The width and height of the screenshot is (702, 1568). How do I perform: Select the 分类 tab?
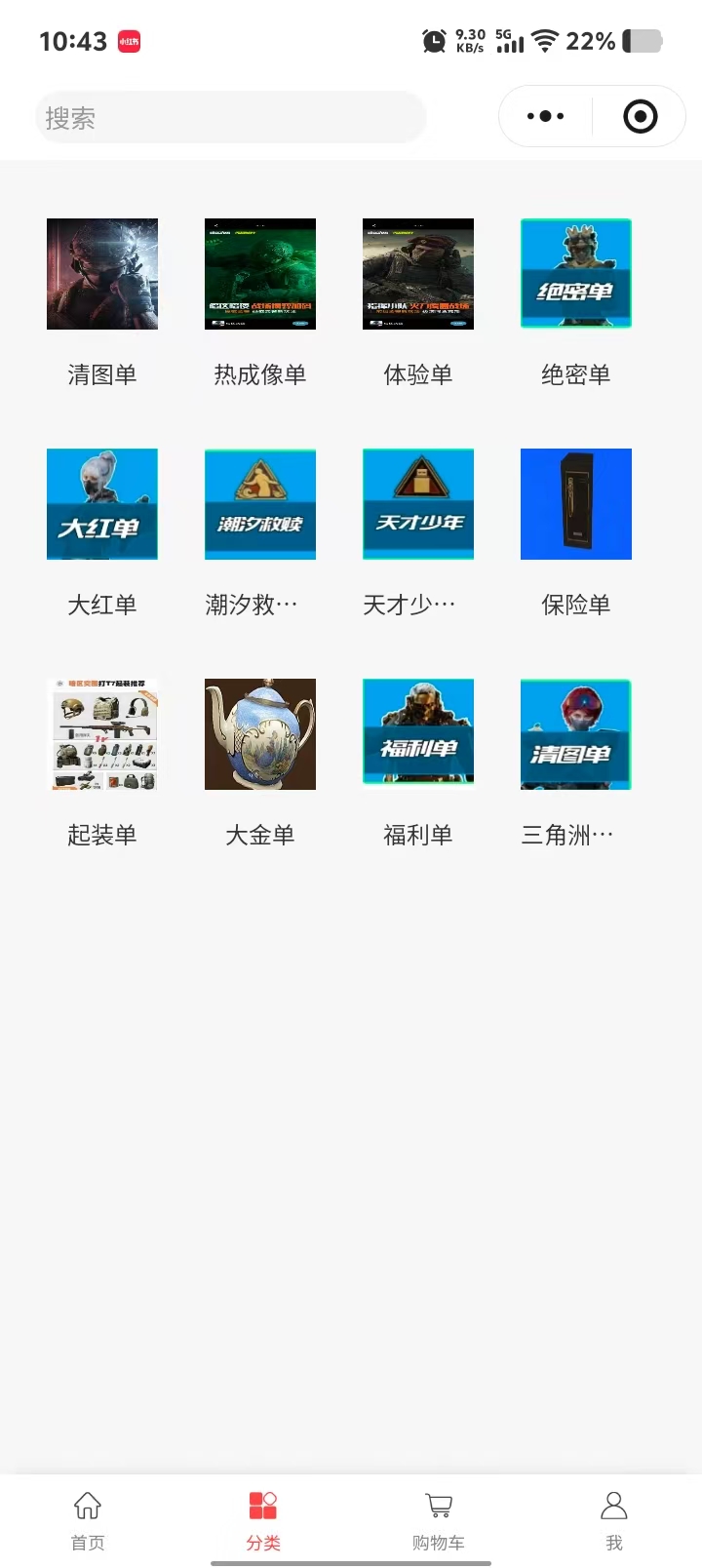coord(263,1519)
